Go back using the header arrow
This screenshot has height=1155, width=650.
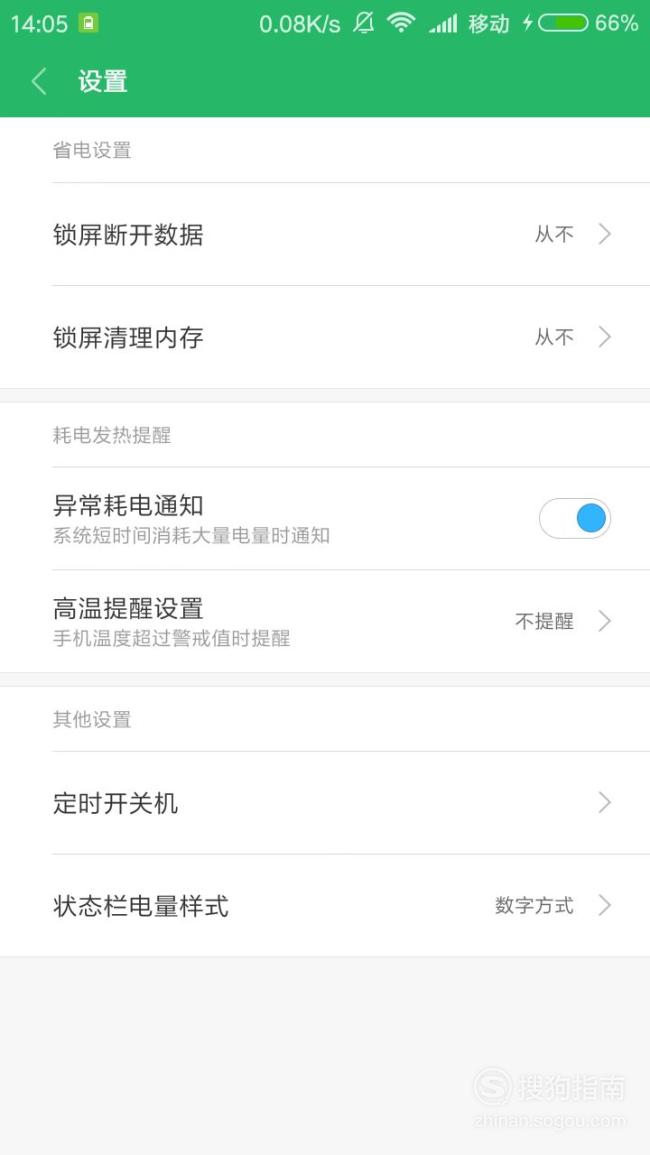tap(39, 81)
